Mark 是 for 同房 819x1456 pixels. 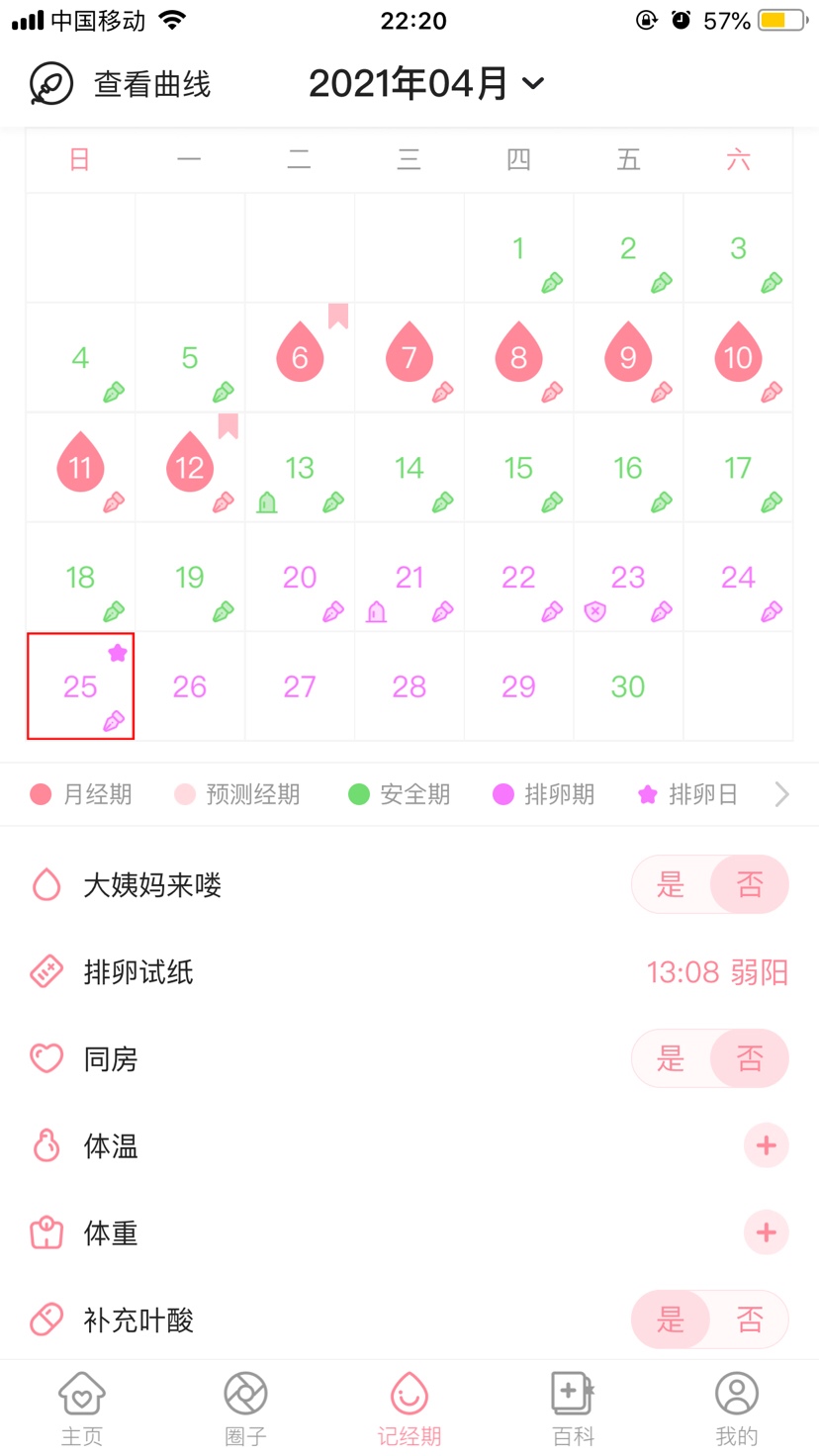[671, 1058]
